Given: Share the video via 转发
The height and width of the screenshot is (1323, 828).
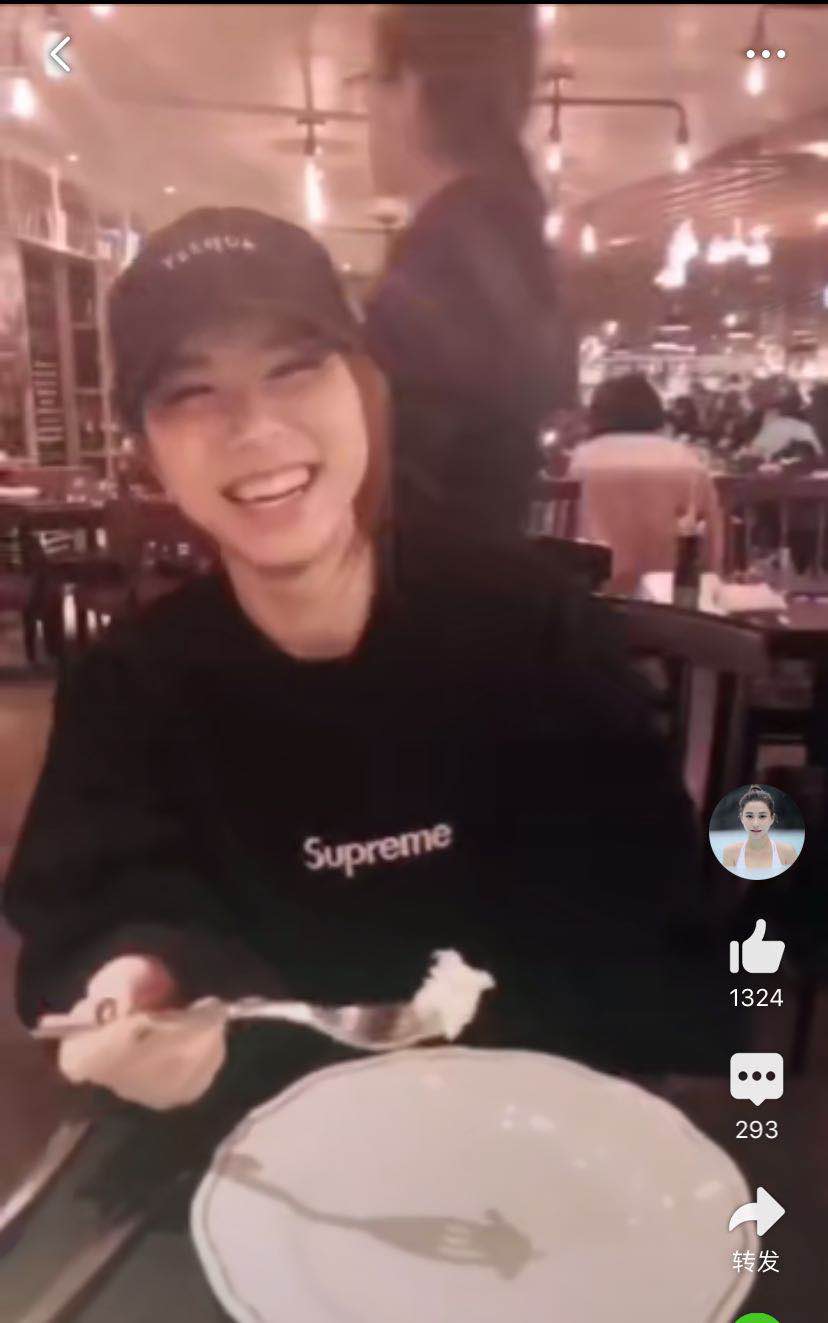Looking at the screenshot, I should [x=756, y=1214].
